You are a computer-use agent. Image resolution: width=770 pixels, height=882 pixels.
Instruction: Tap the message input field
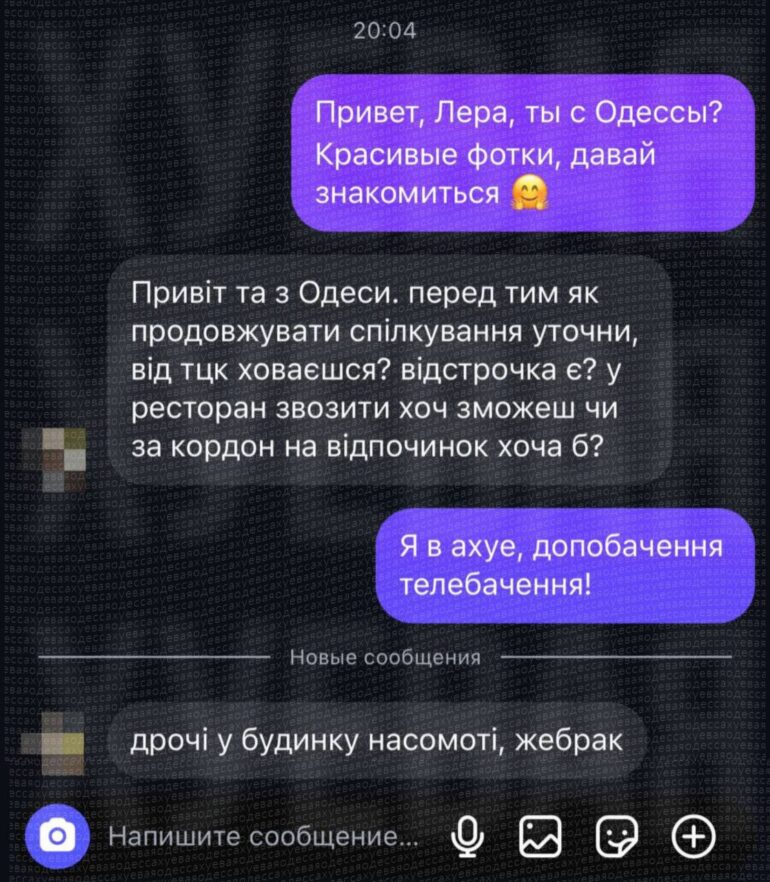click(x=260, y=837)
